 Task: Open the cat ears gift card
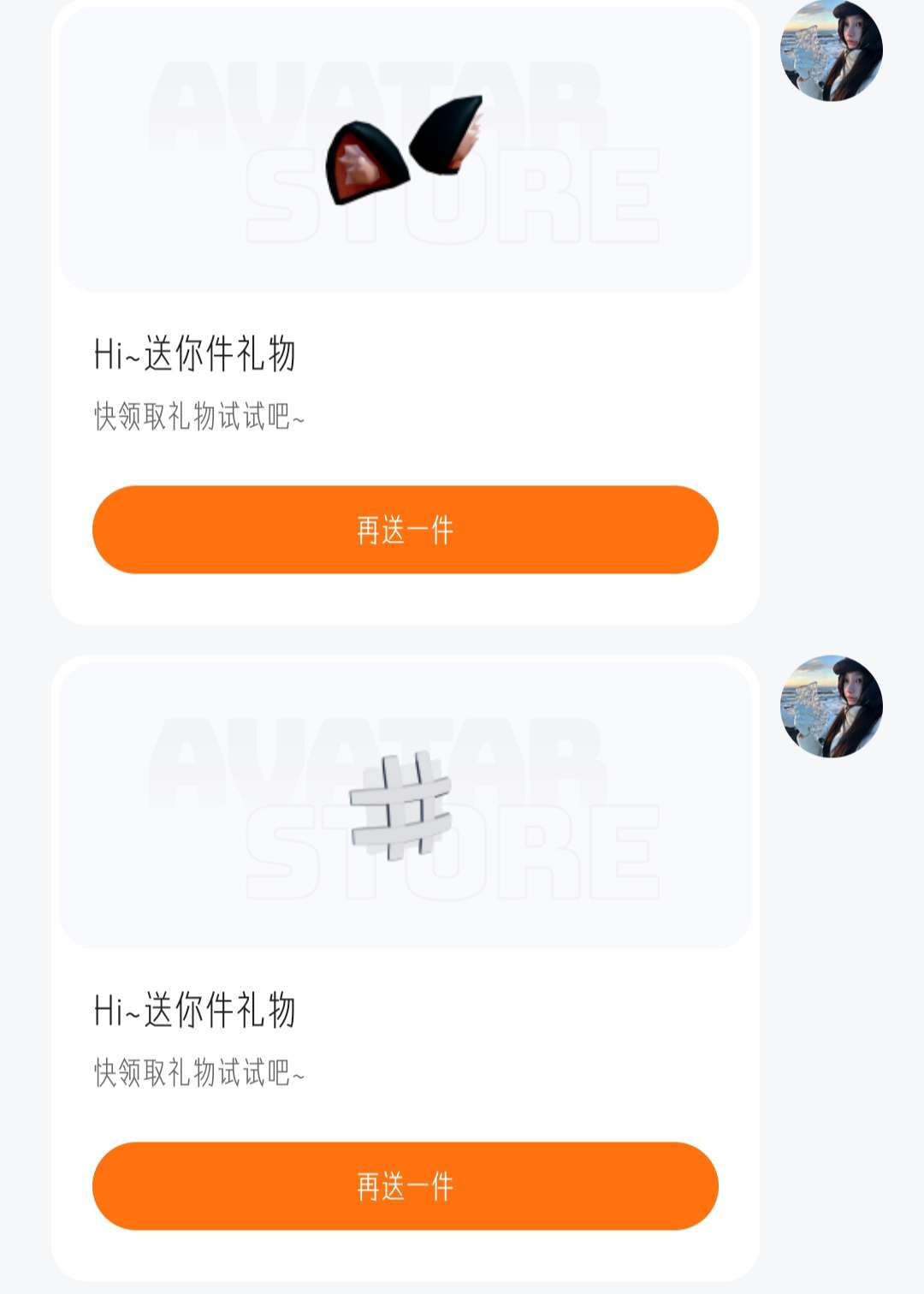405,151
